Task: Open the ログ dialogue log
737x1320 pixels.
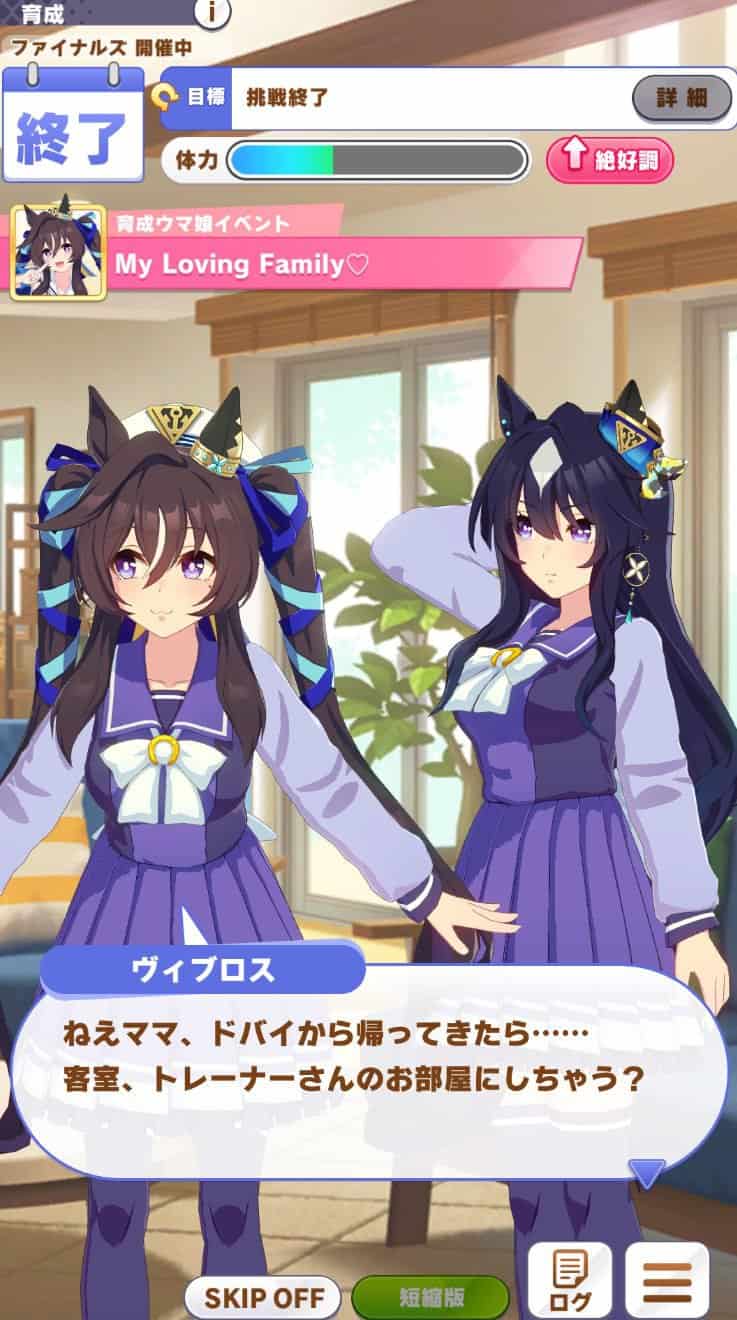Action: tap(569, 1281)
